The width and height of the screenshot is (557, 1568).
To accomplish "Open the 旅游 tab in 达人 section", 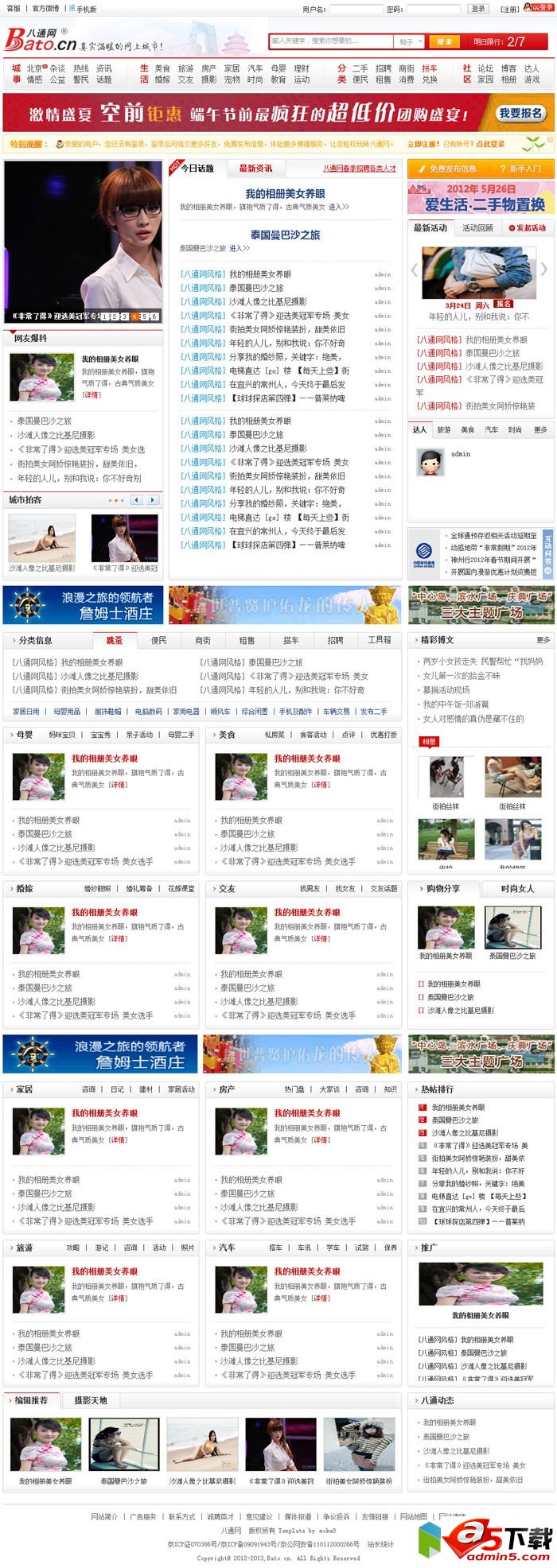I will [444, 429].
